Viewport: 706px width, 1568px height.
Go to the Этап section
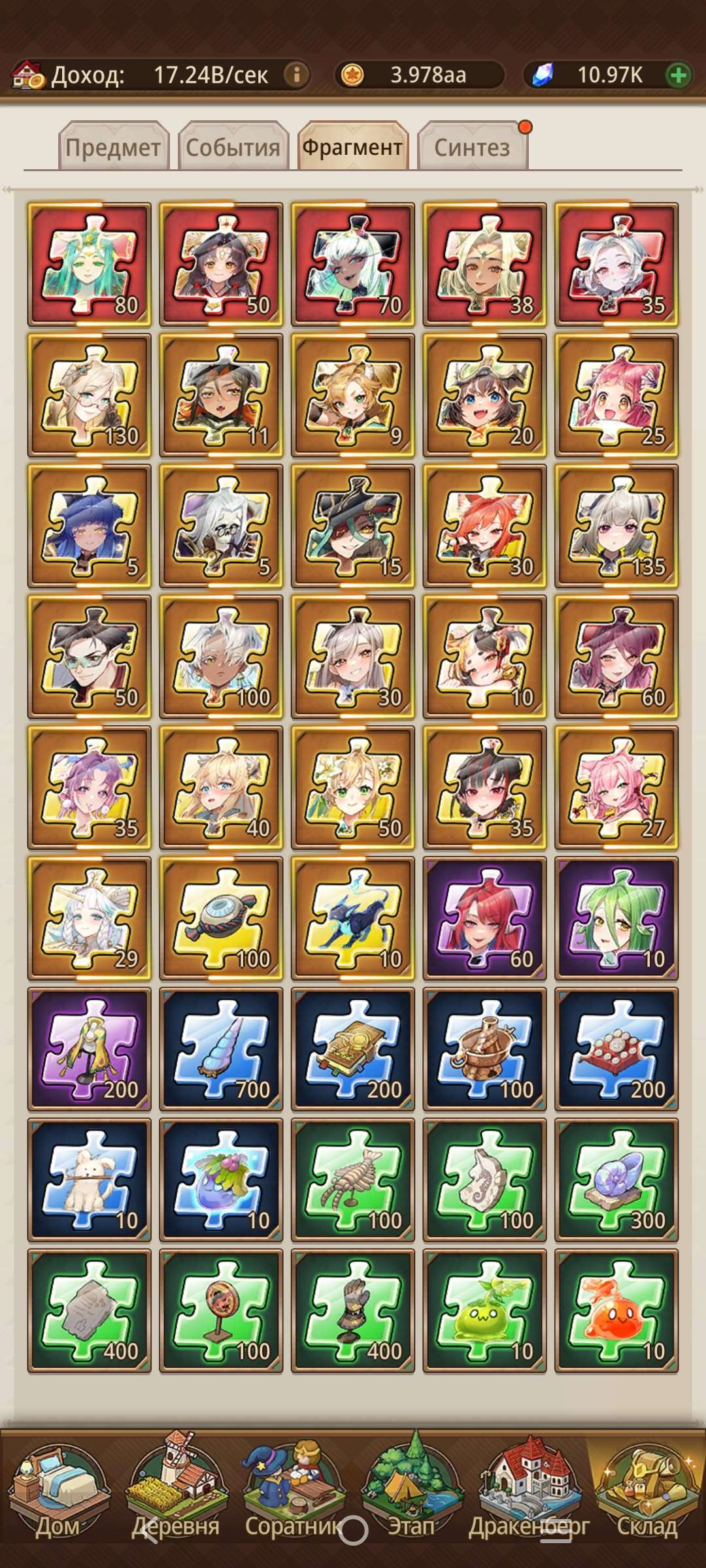(412, 1496)
